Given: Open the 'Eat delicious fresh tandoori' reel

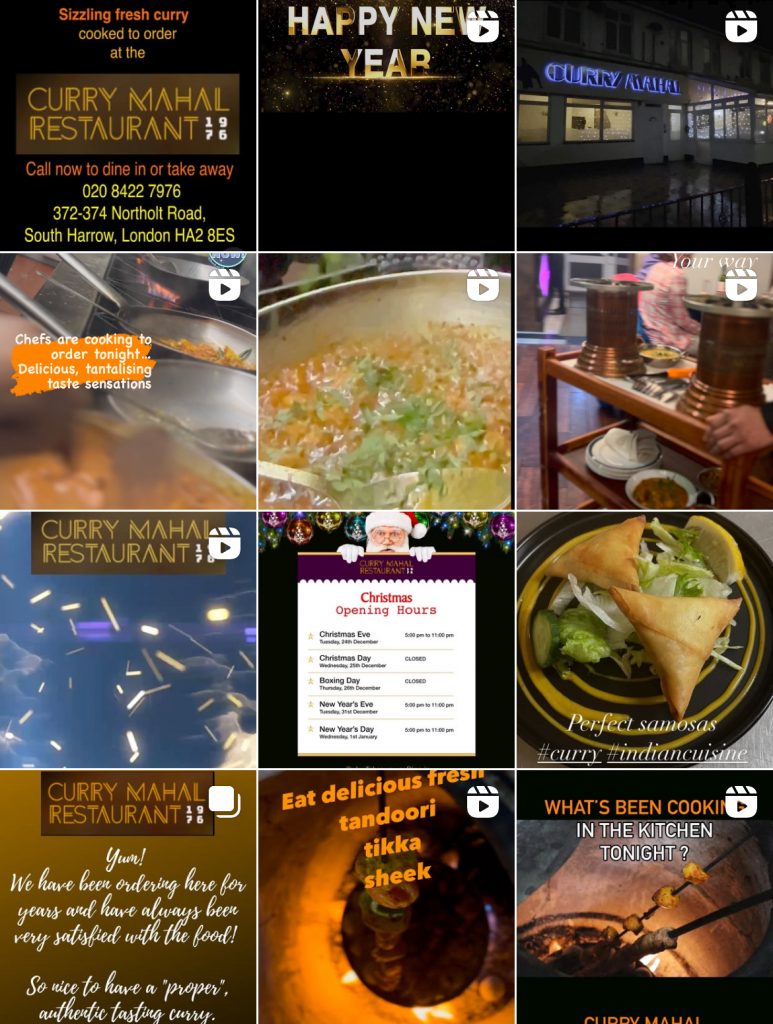Looking at the screenshot, I should pyautogui.click(x=386, y=897).
